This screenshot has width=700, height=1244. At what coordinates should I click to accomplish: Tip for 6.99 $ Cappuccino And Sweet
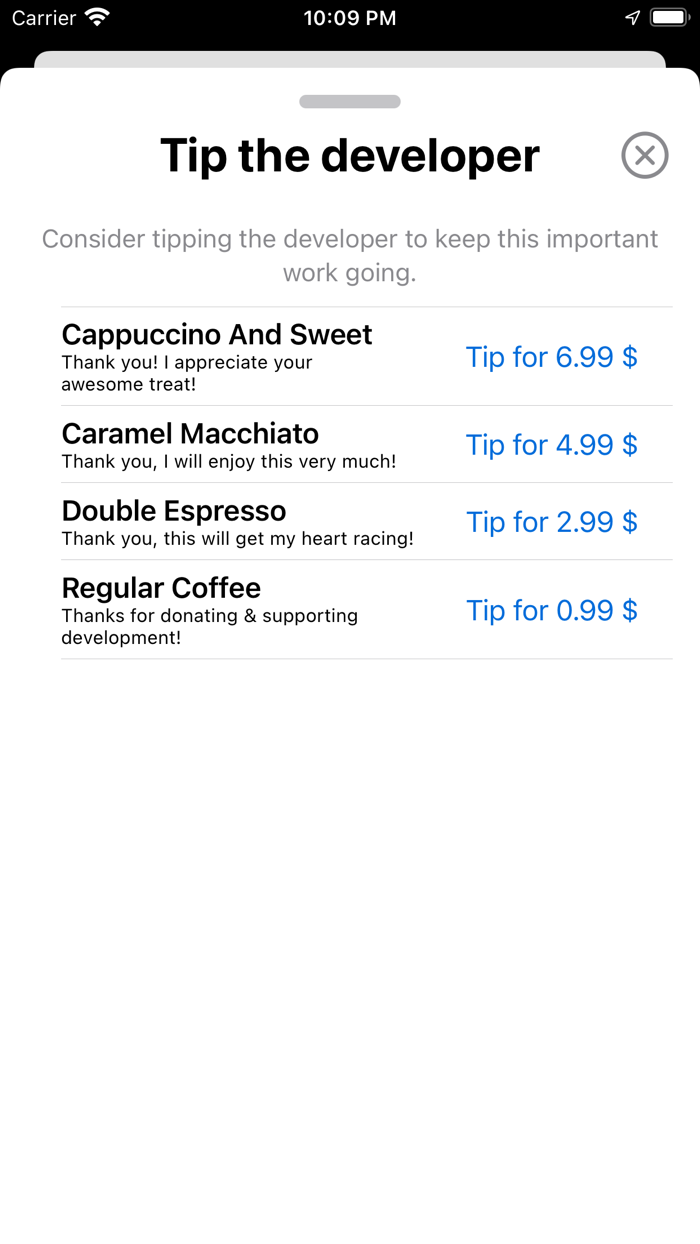click(x=551, y=357)
